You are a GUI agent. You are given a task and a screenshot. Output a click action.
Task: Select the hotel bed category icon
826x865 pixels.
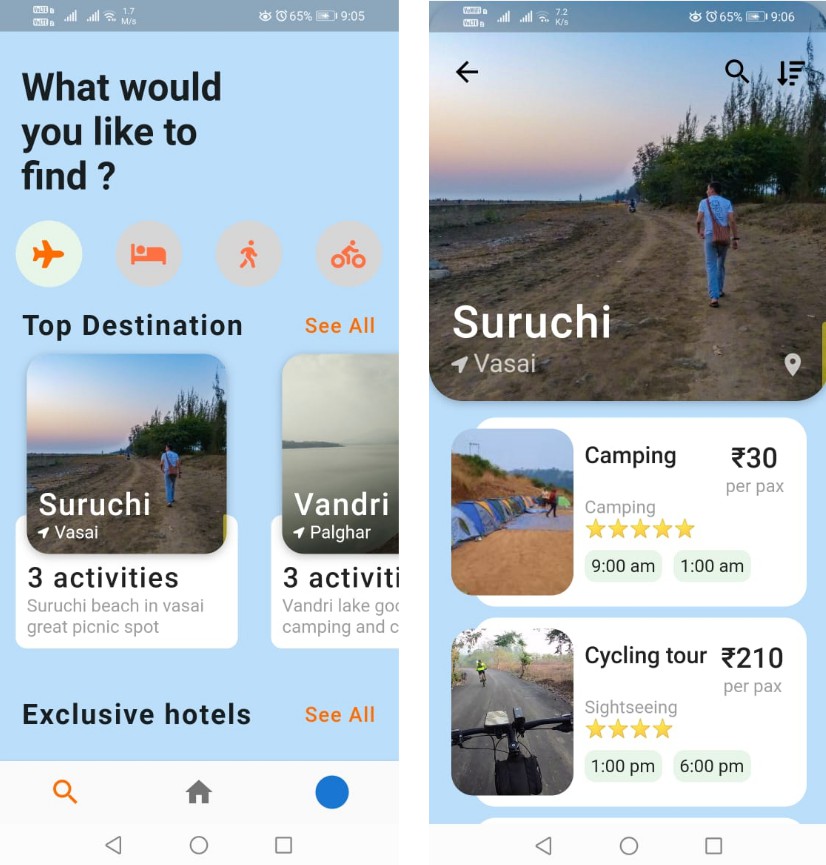(148, 254)
